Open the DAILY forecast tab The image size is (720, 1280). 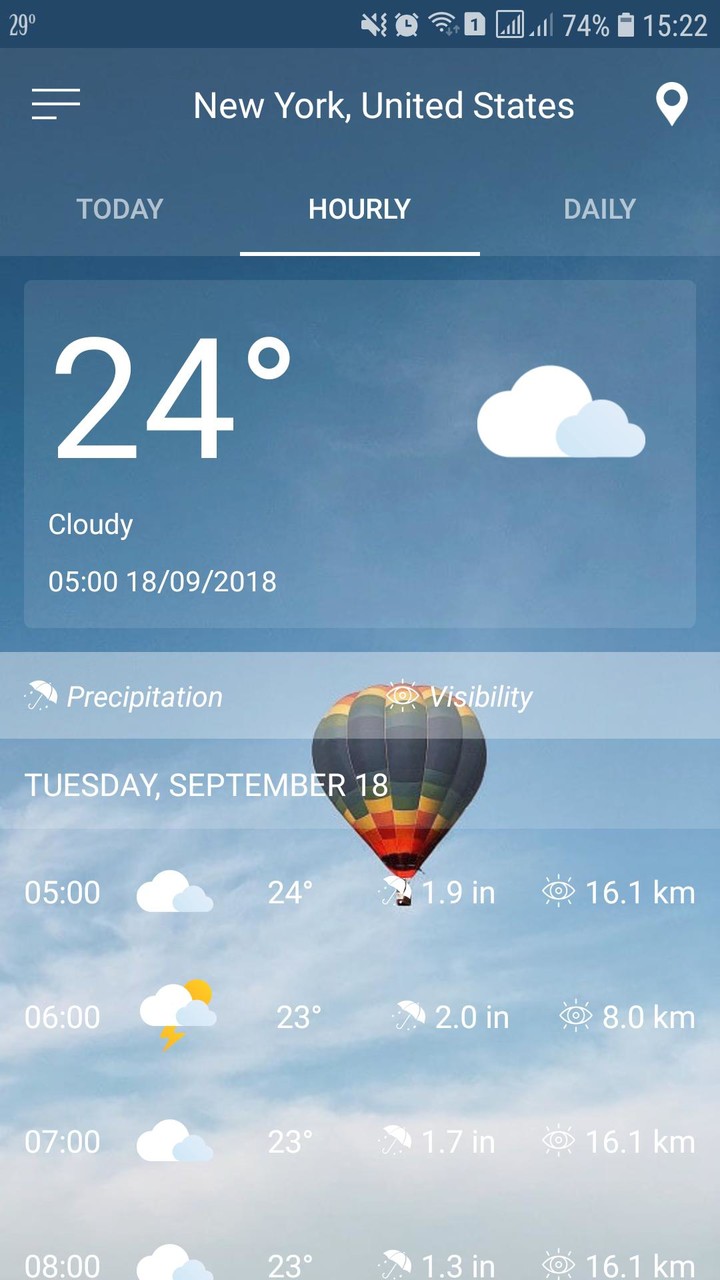click(x=599, y=209)
